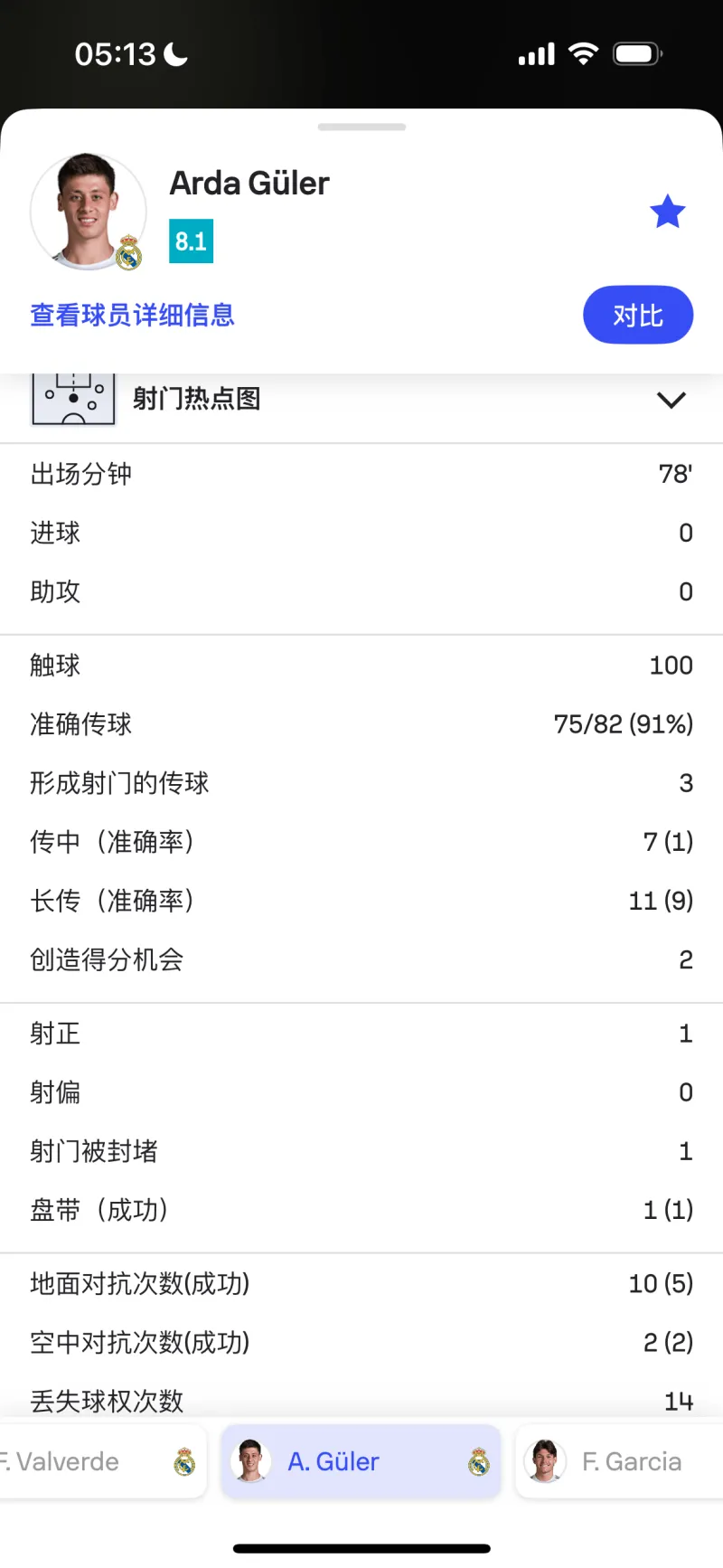
Task: Select the A. Güler player tab
Action: click(x=361, y=1461)
